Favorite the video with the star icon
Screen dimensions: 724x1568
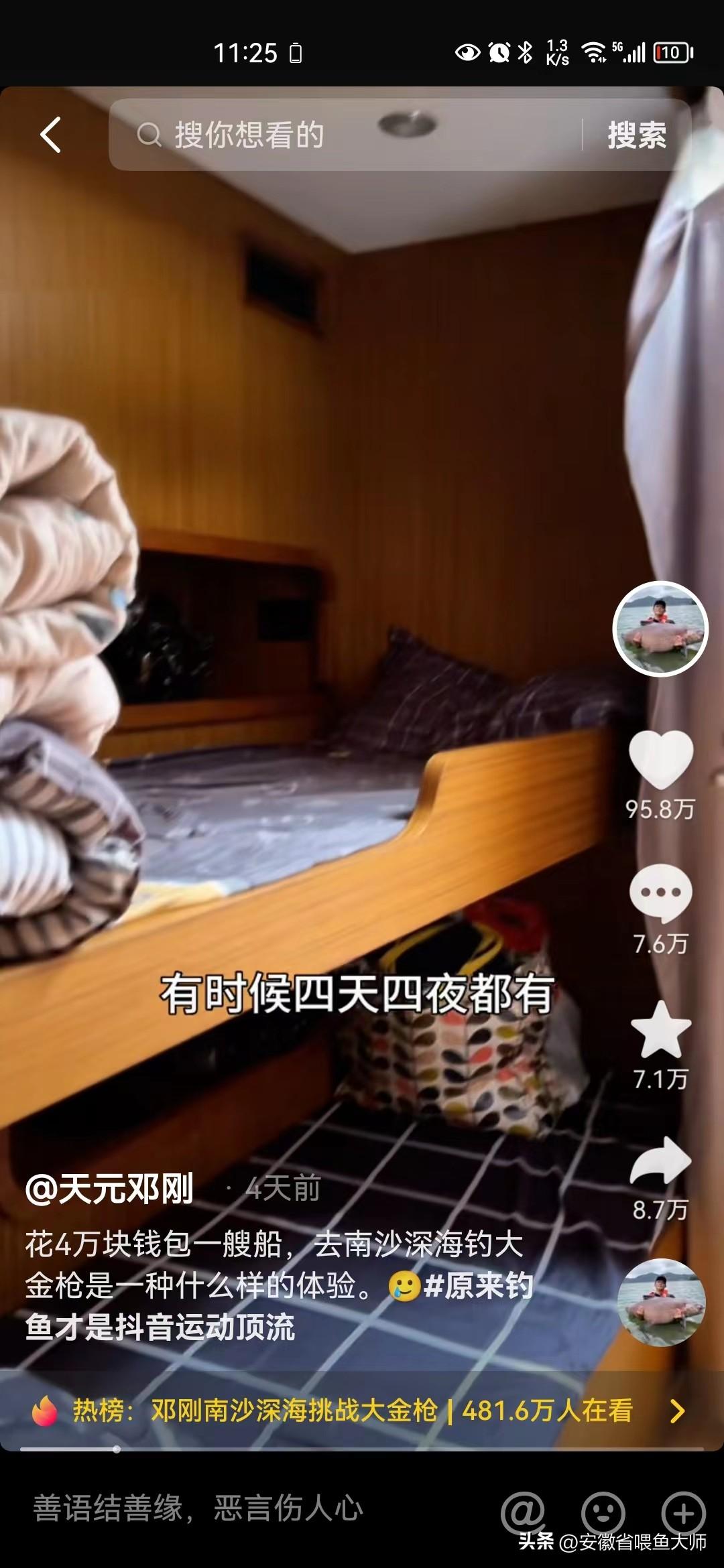pyautogui.click(x=660, y=1030)
